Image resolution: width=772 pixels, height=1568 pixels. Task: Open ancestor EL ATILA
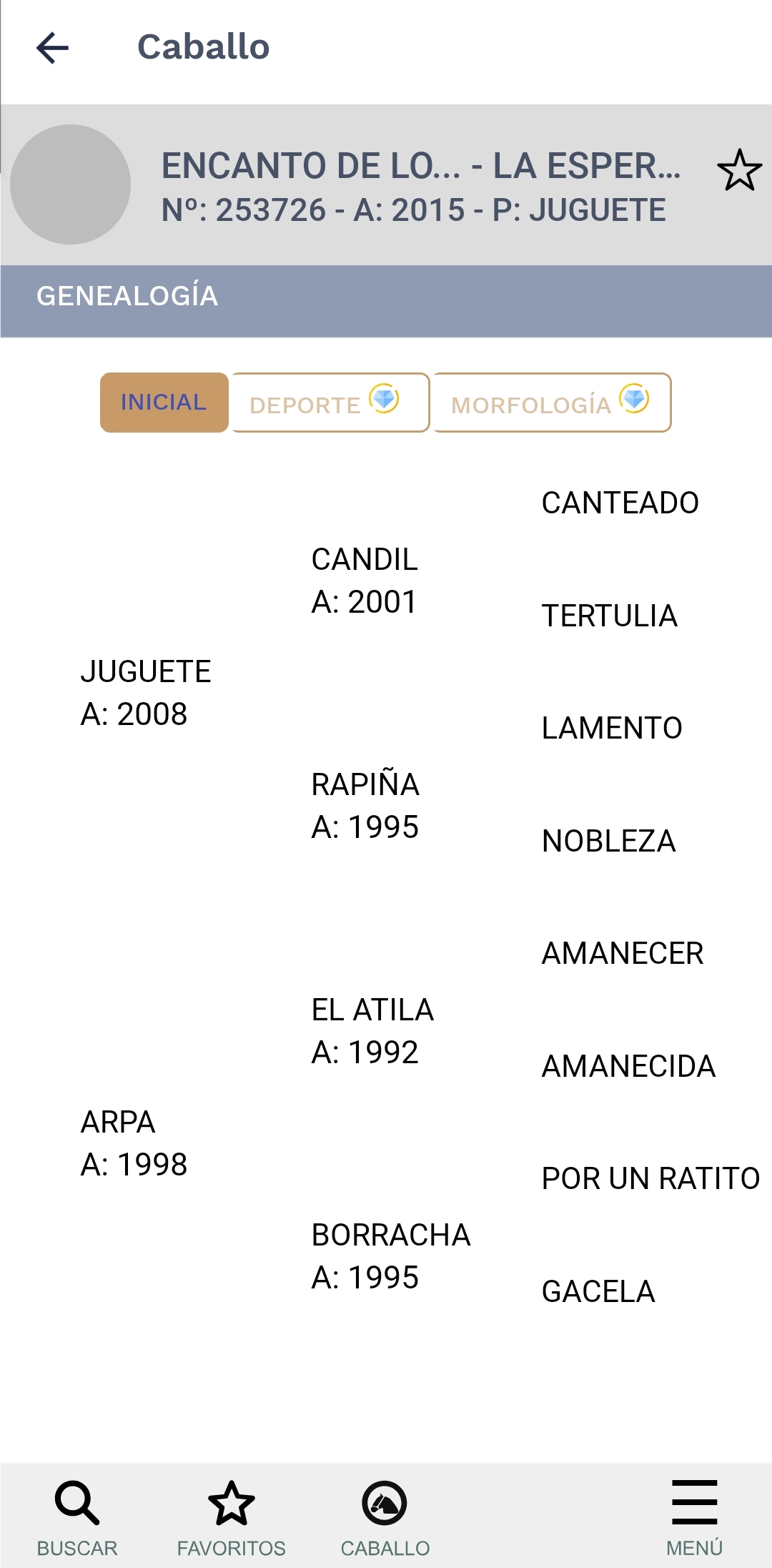[x=372, y=1030]
